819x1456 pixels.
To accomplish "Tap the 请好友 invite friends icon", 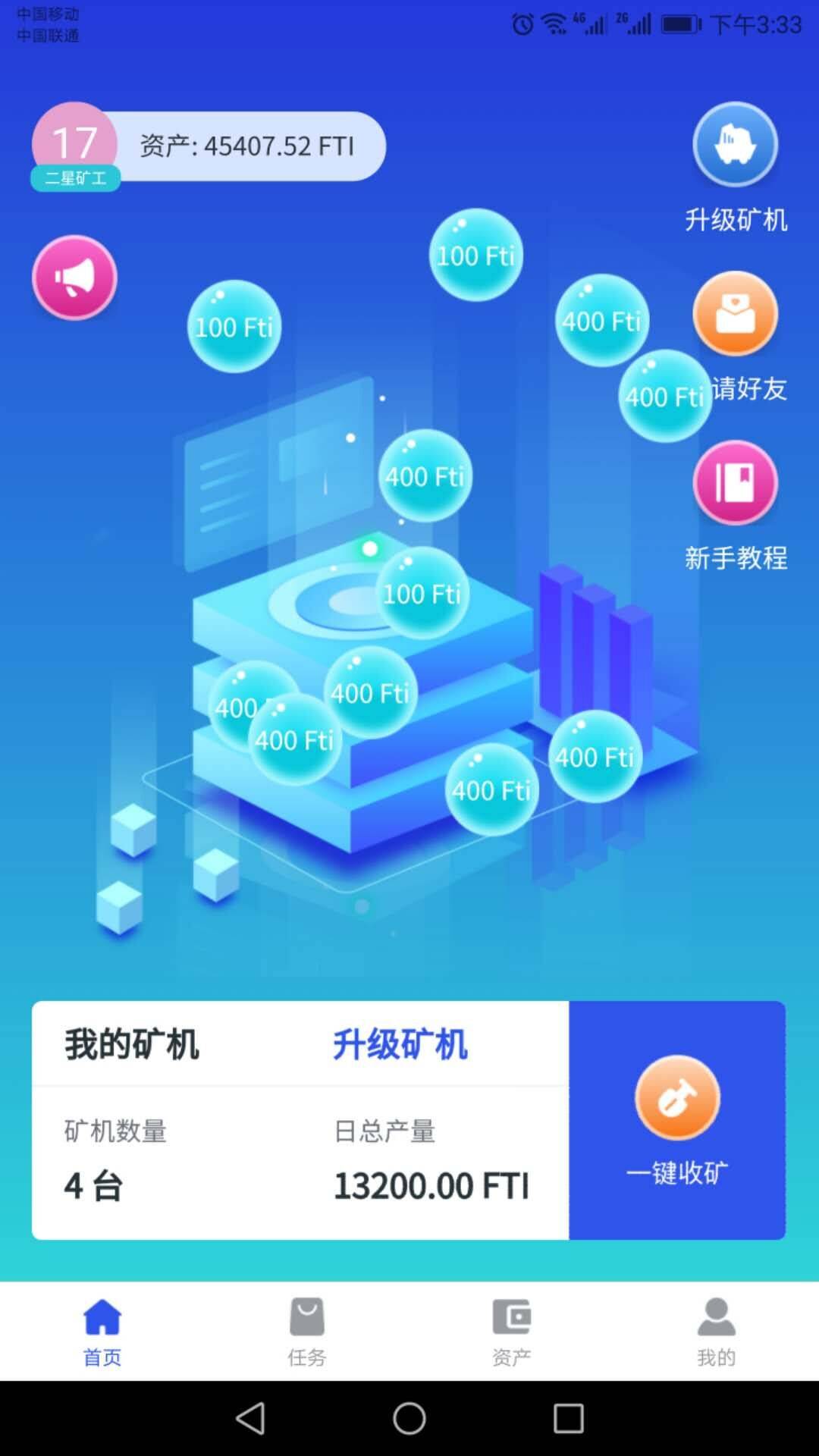I will click(735, 314).
